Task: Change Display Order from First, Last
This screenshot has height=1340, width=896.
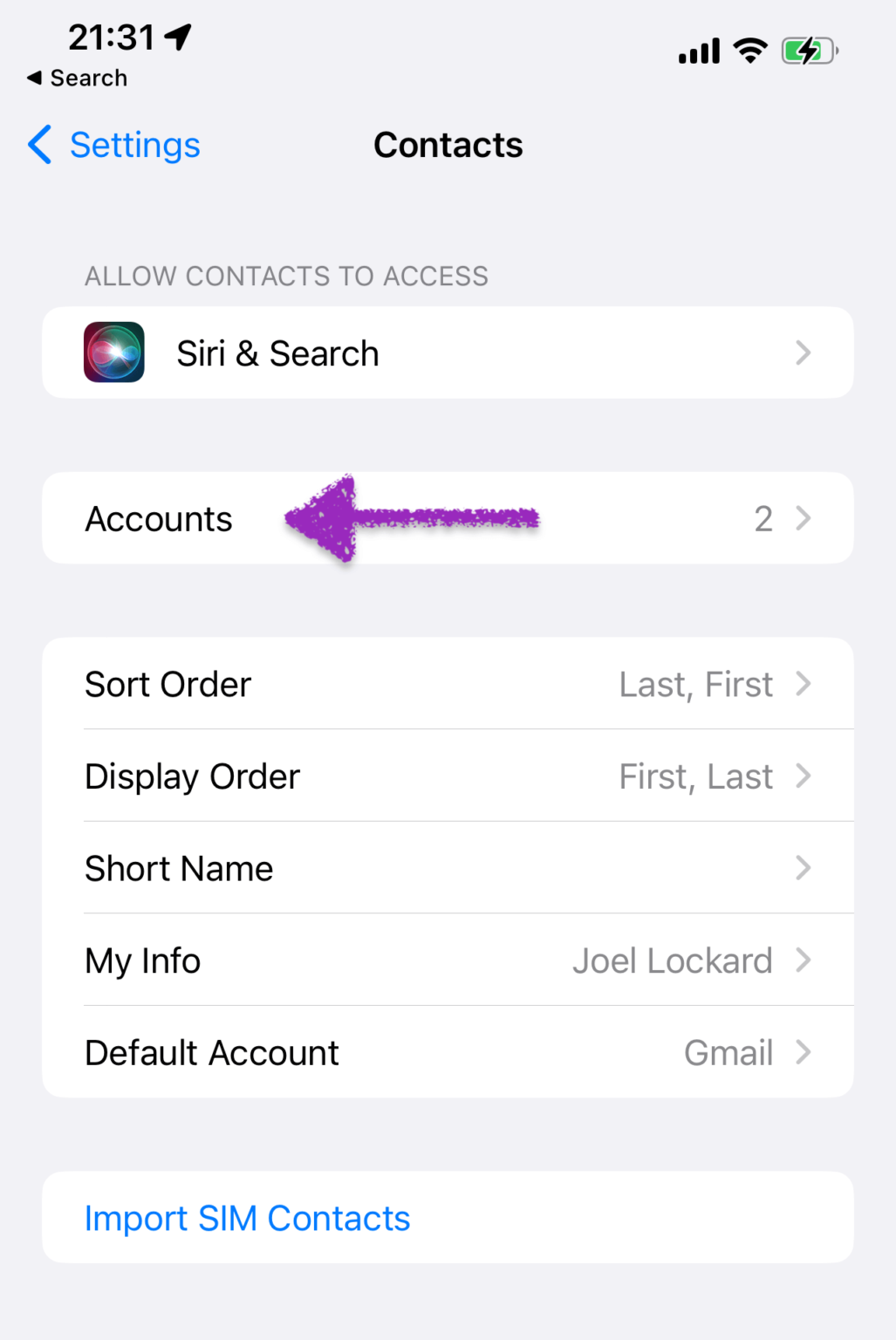Action: (x=448, y=776)
